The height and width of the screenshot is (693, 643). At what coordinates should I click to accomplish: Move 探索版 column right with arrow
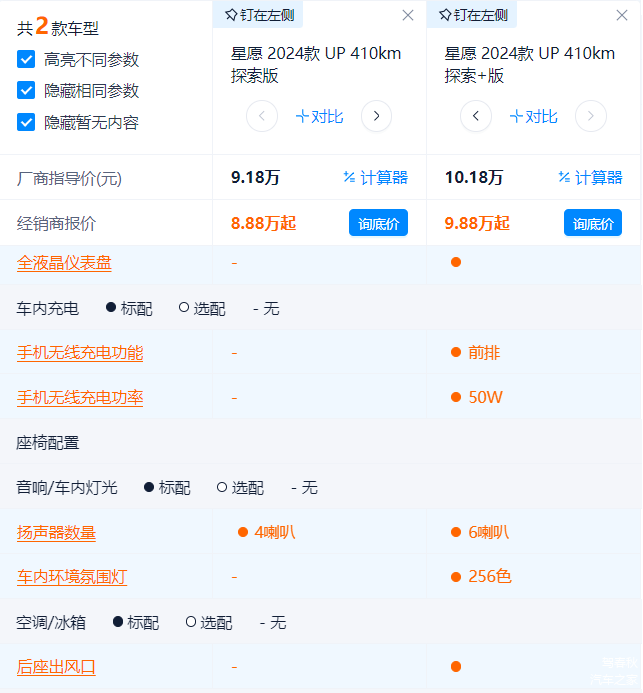pos(376,117)
